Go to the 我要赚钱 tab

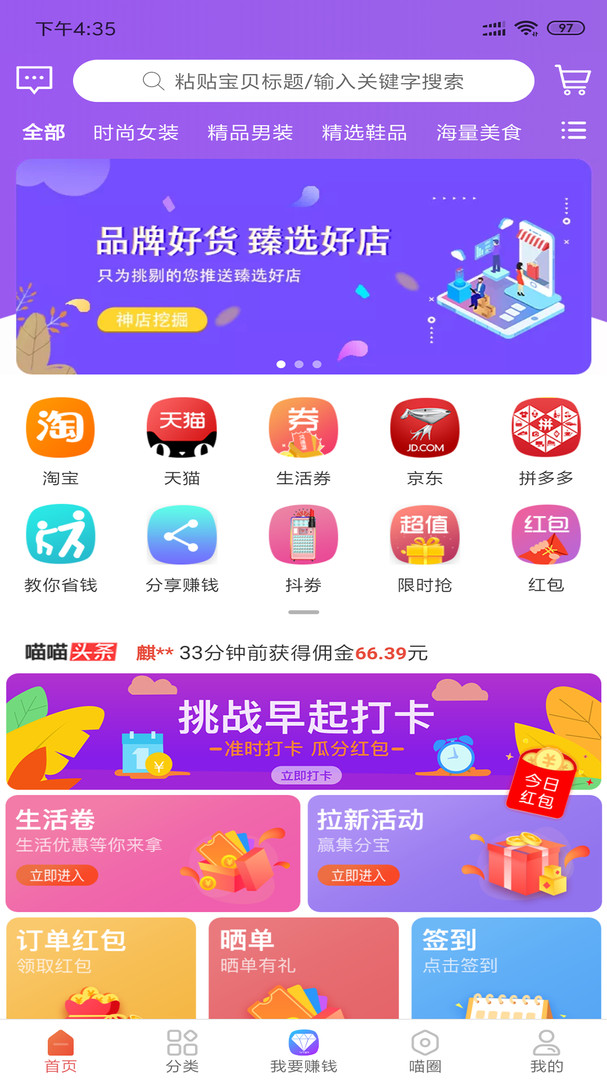[x=303, y=1051]
